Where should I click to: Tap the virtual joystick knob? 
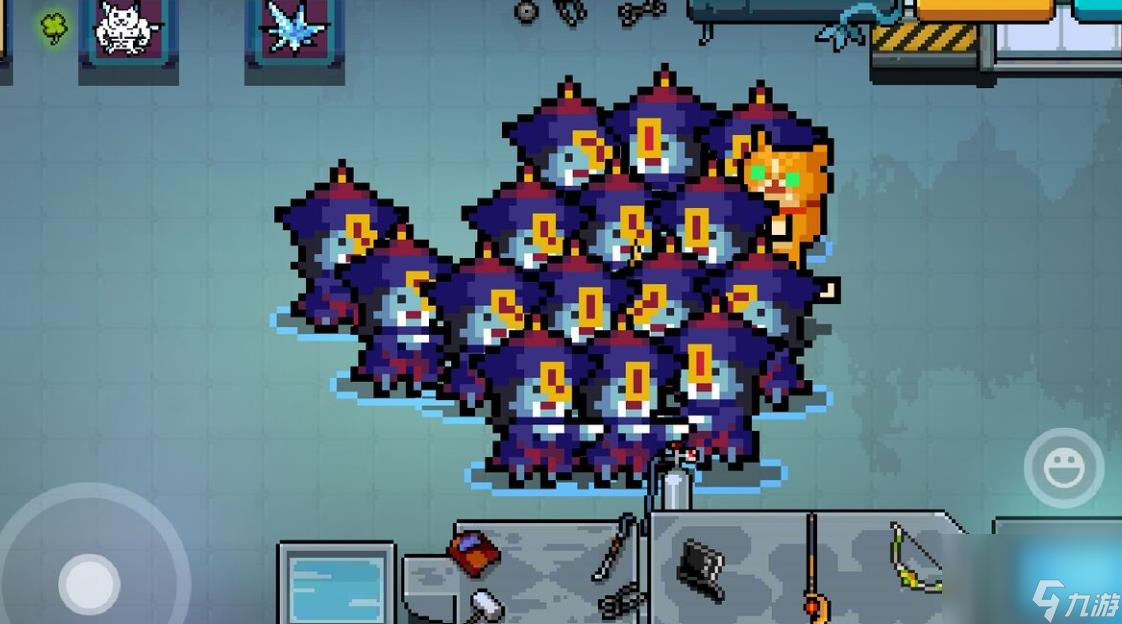click(89, 582)
